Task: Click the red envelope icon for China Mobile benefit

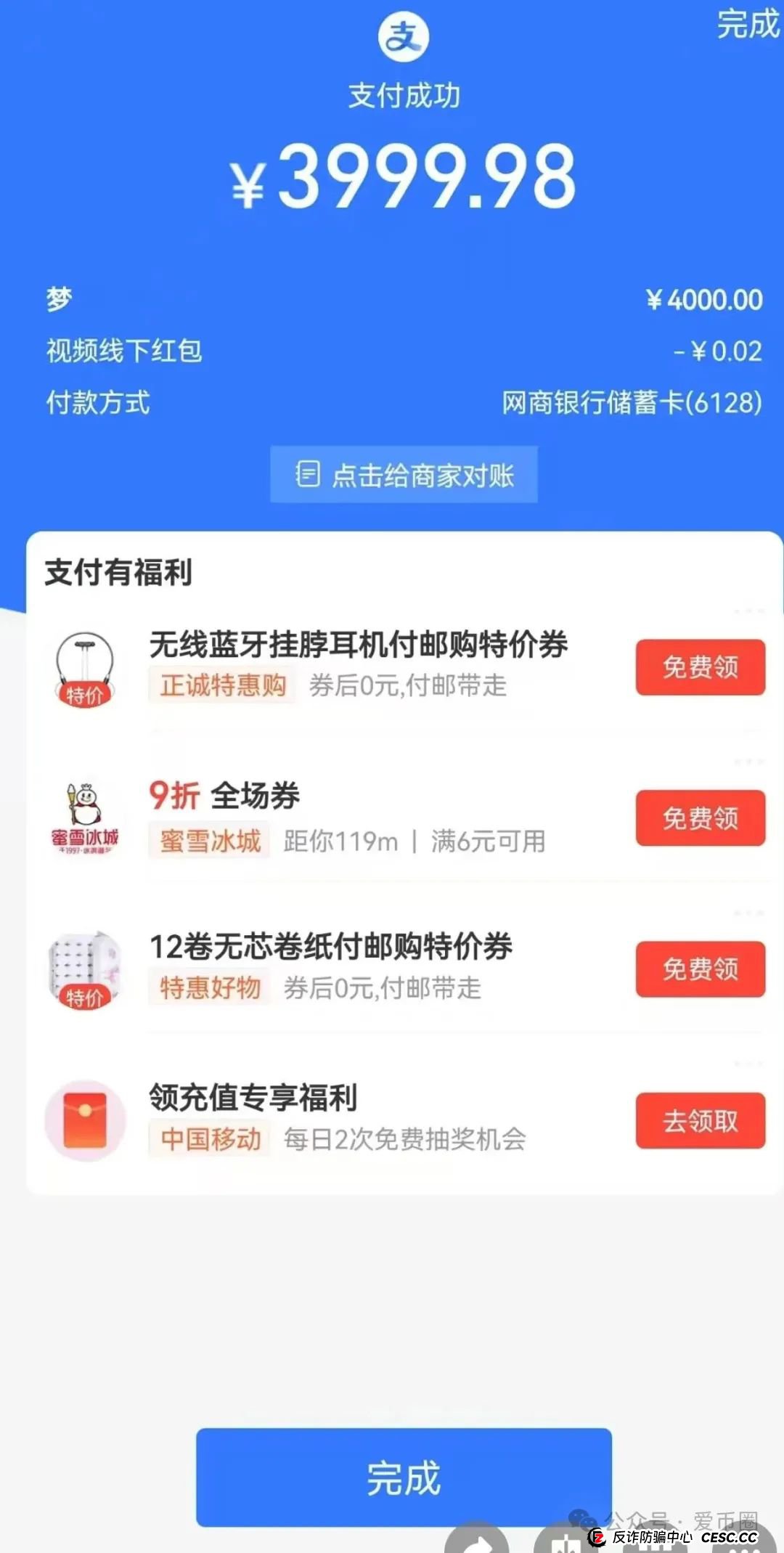Action: click(x=86, y=1120)
